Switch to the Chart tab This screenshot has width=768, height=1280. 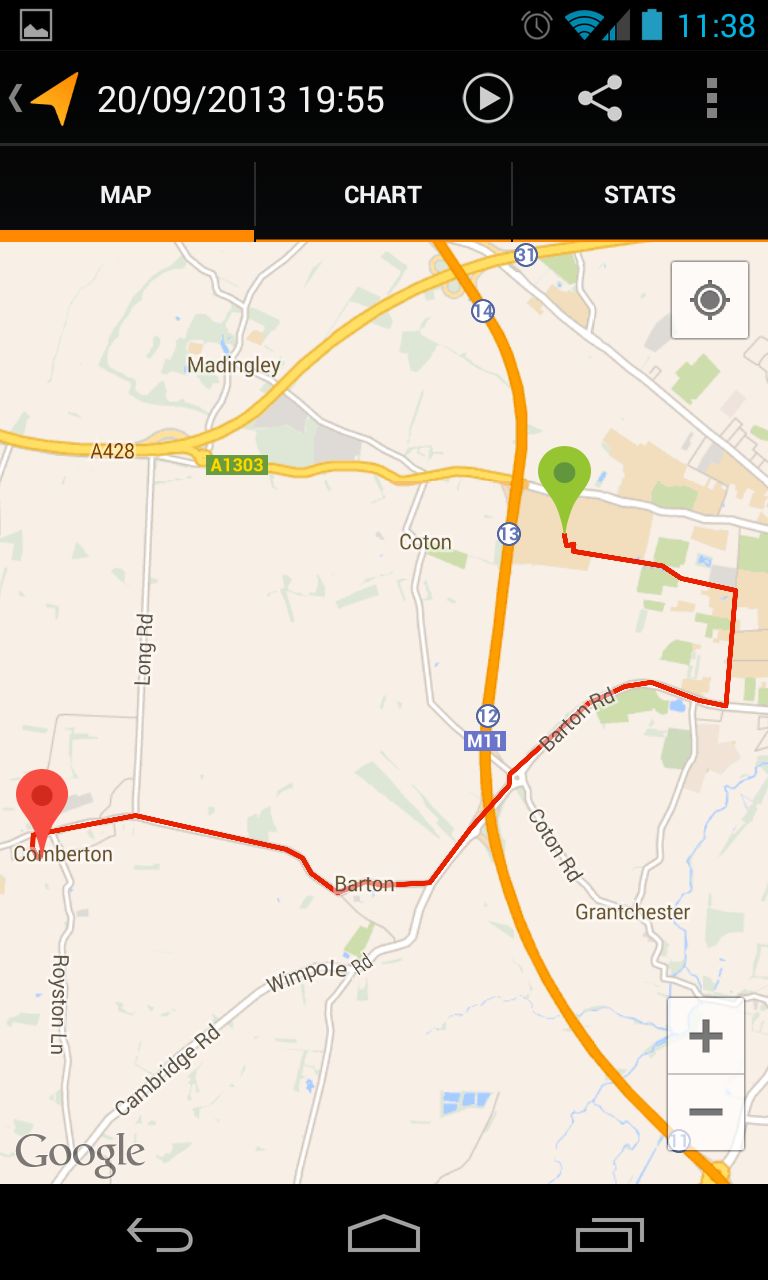[383, 195]
